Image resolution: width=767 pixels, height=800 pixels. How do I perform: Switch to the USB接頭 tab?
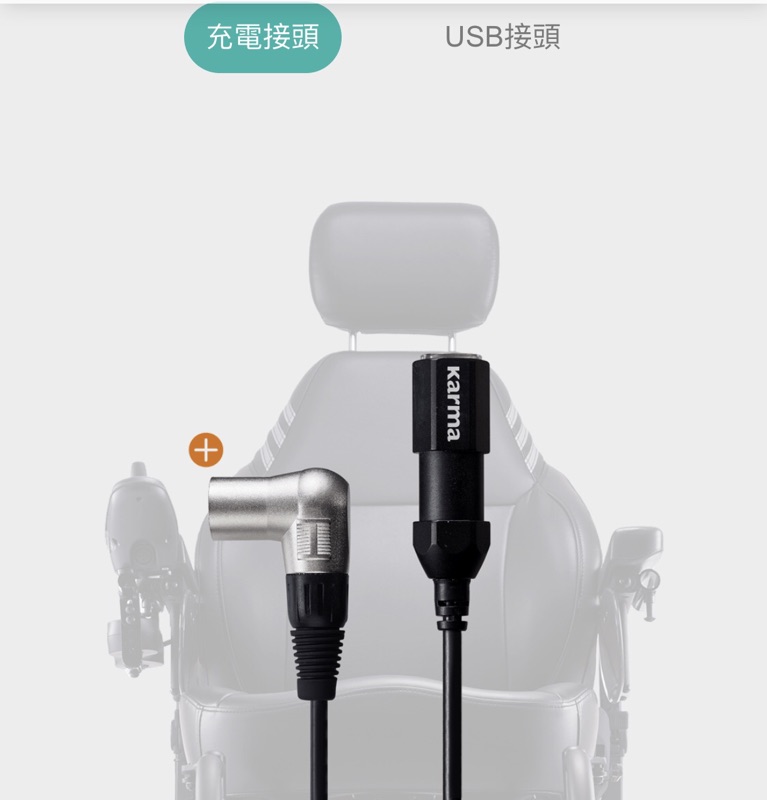click(x=503, y=37)
